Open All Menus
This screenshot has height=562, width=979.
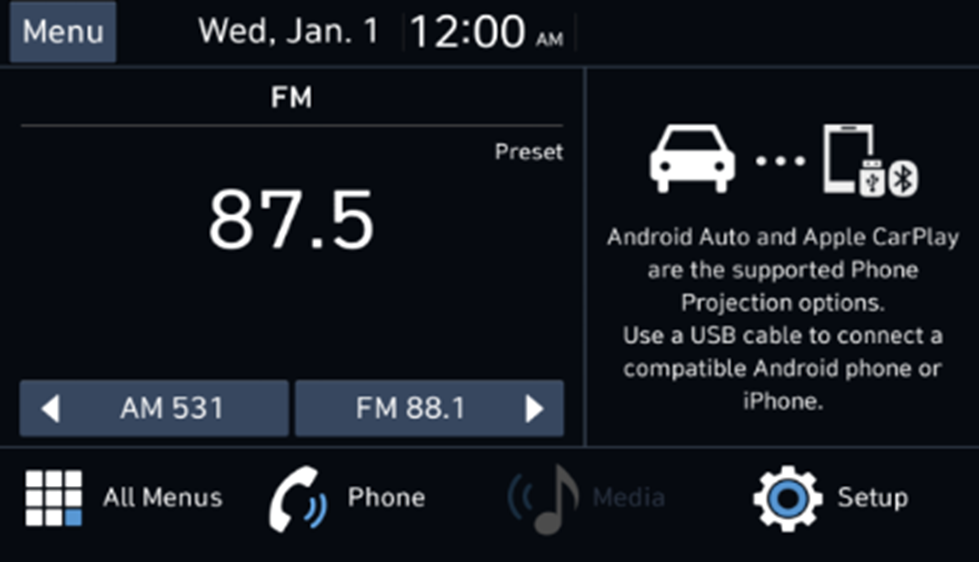click(x=123, y=498)
